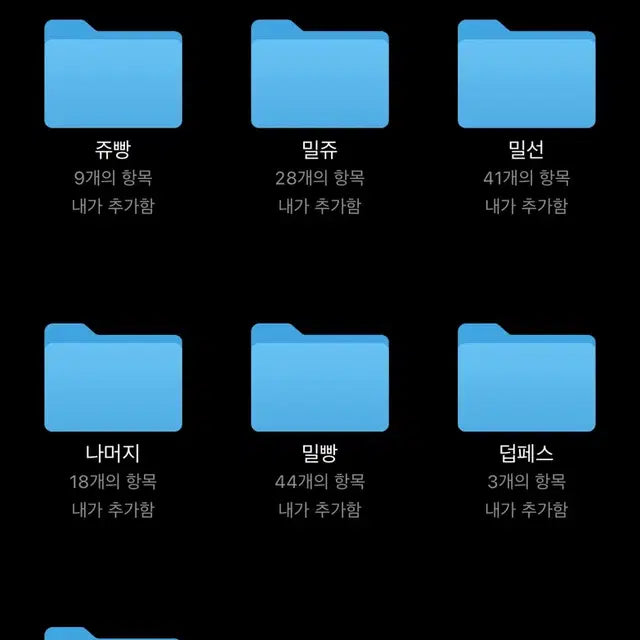Open the 나머지 folder

click(x=113, y=380)
